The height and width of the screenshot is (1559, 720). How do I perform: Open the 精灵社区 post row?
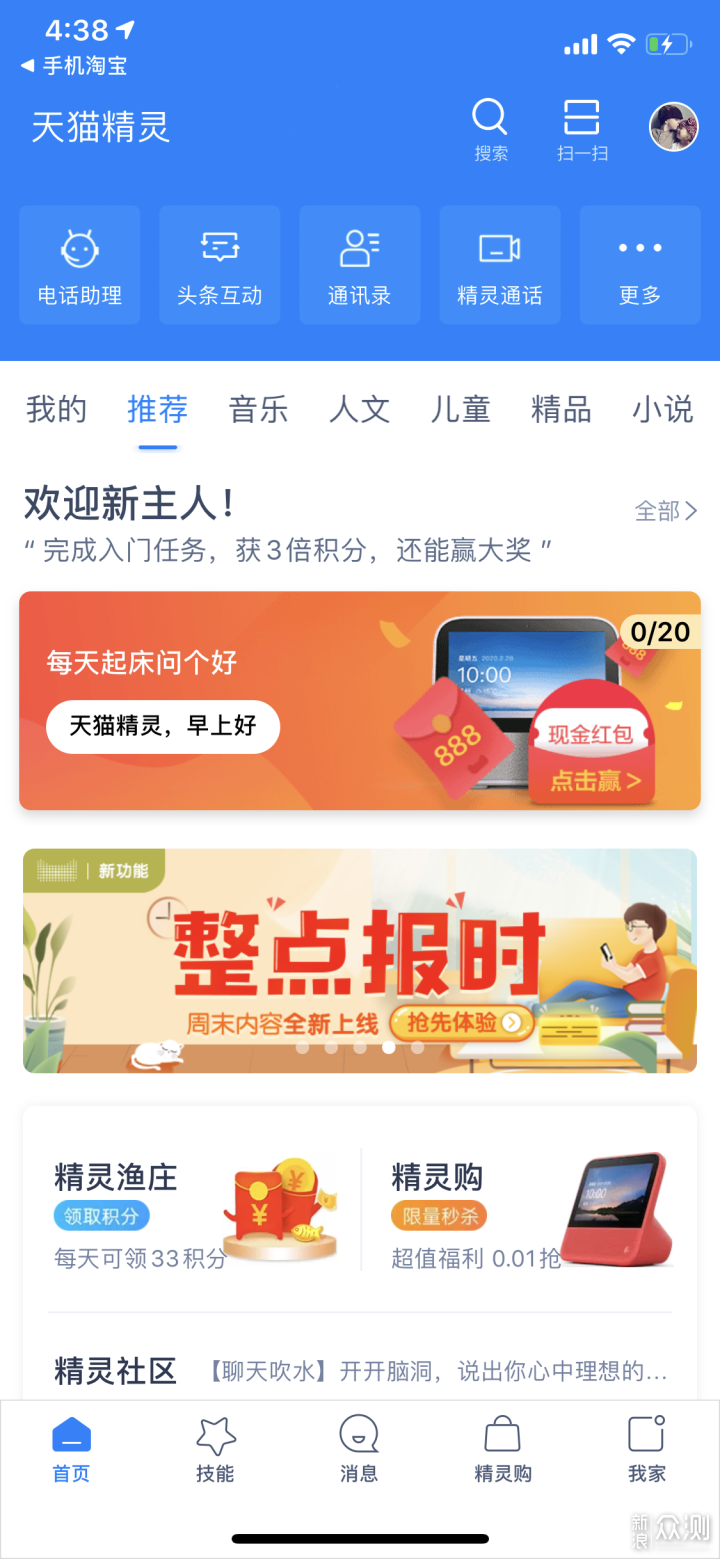[360, 1370]
